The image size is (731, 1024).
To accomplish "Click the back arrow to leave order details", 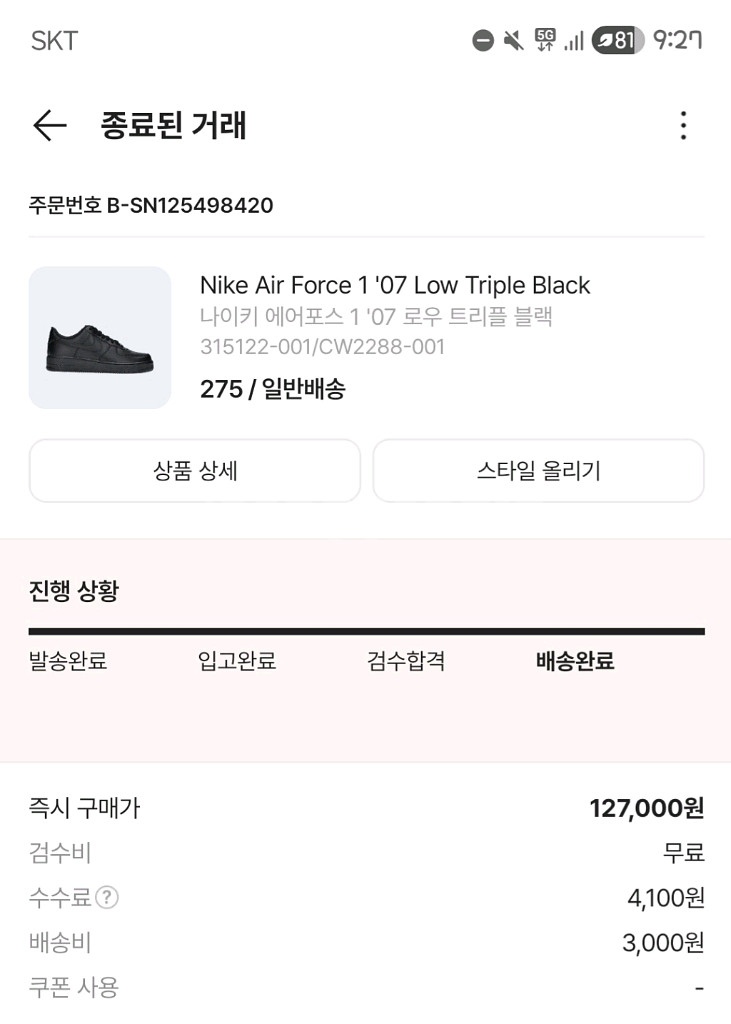I will coord(48,126).
